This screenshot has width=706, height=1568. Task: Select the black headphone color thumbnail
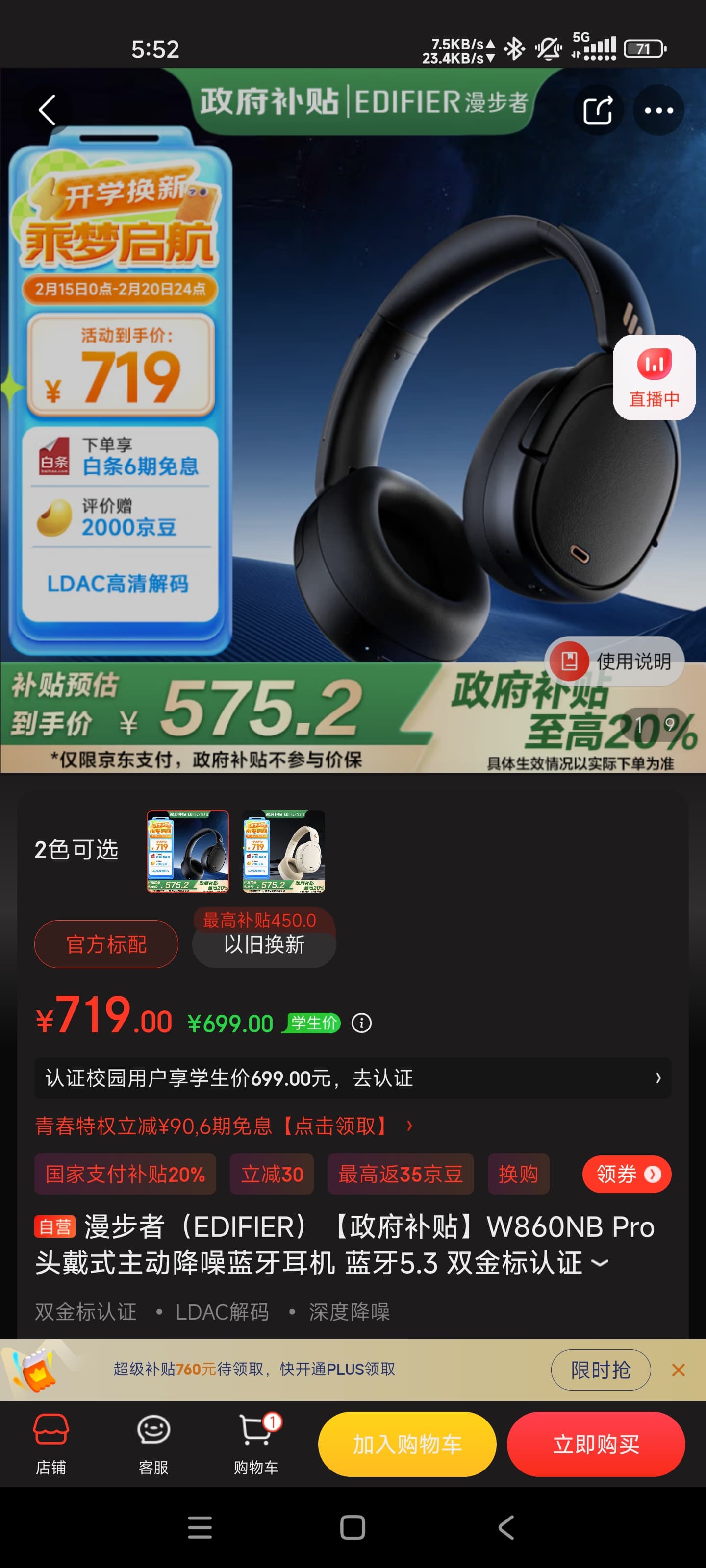click(x=188, y=852)
